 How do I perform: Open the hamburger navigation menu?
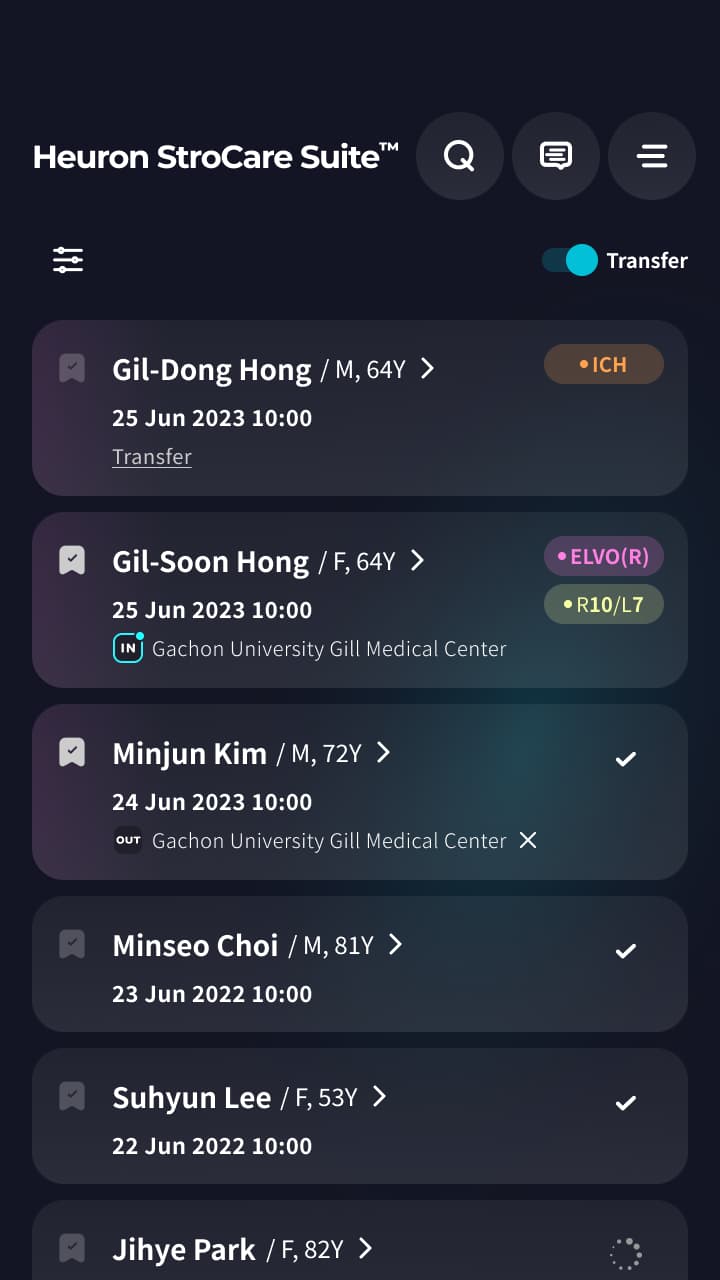click(652, 156)
